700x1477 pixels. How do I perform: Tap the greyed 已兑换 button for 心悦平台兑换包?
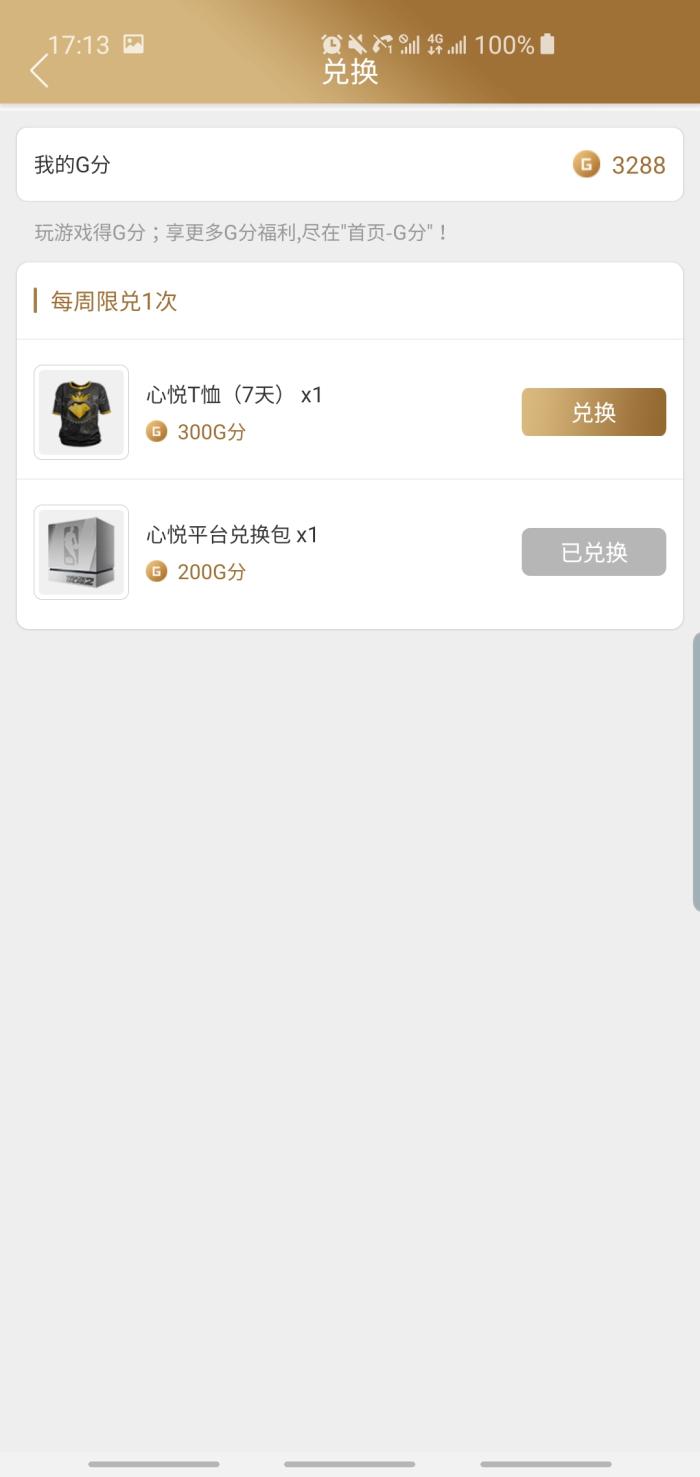click(x=593, y=552)
